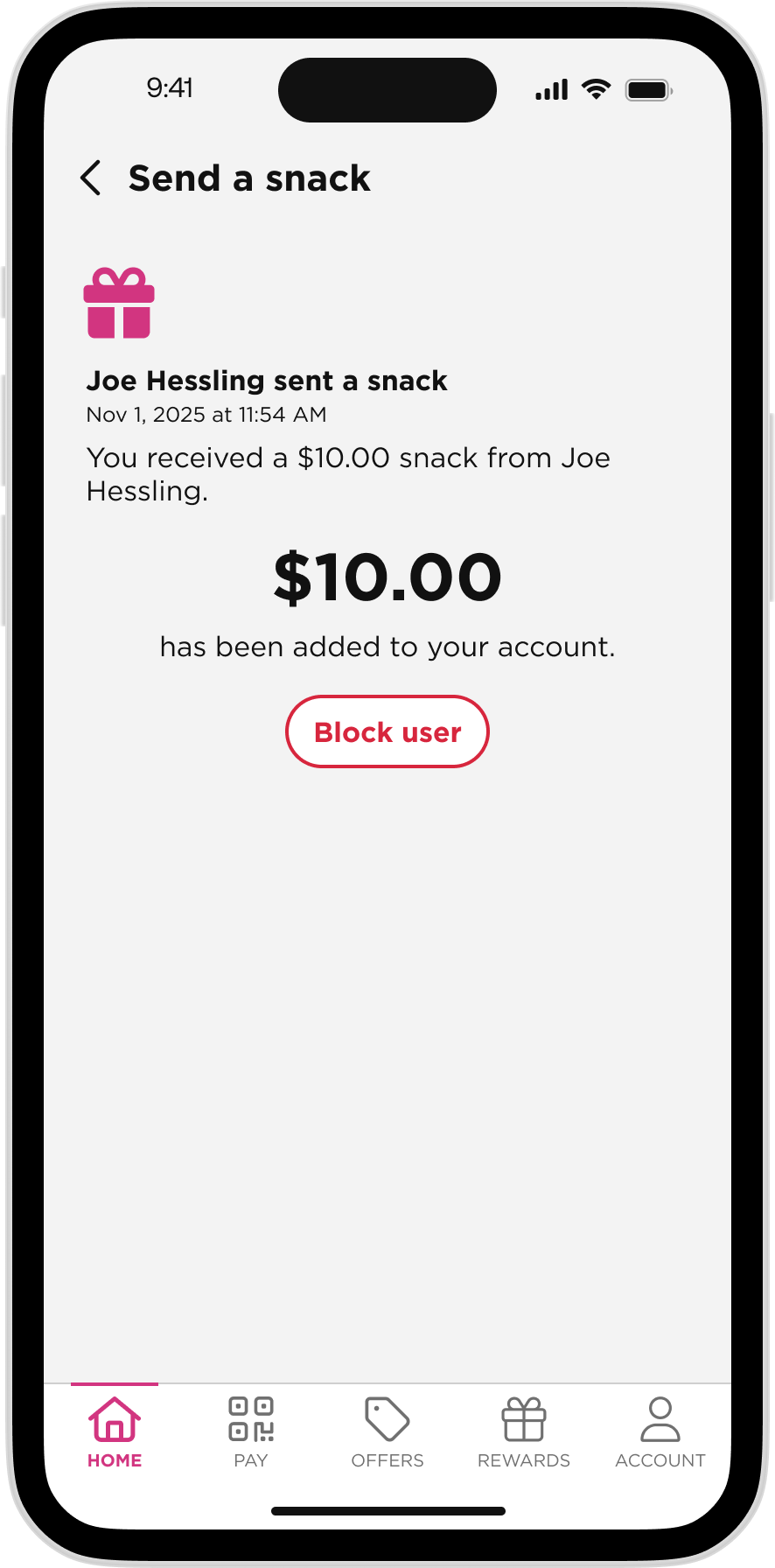775x1568 pixels.
Task: Tap the battery status icon
Action: [648, 88]
